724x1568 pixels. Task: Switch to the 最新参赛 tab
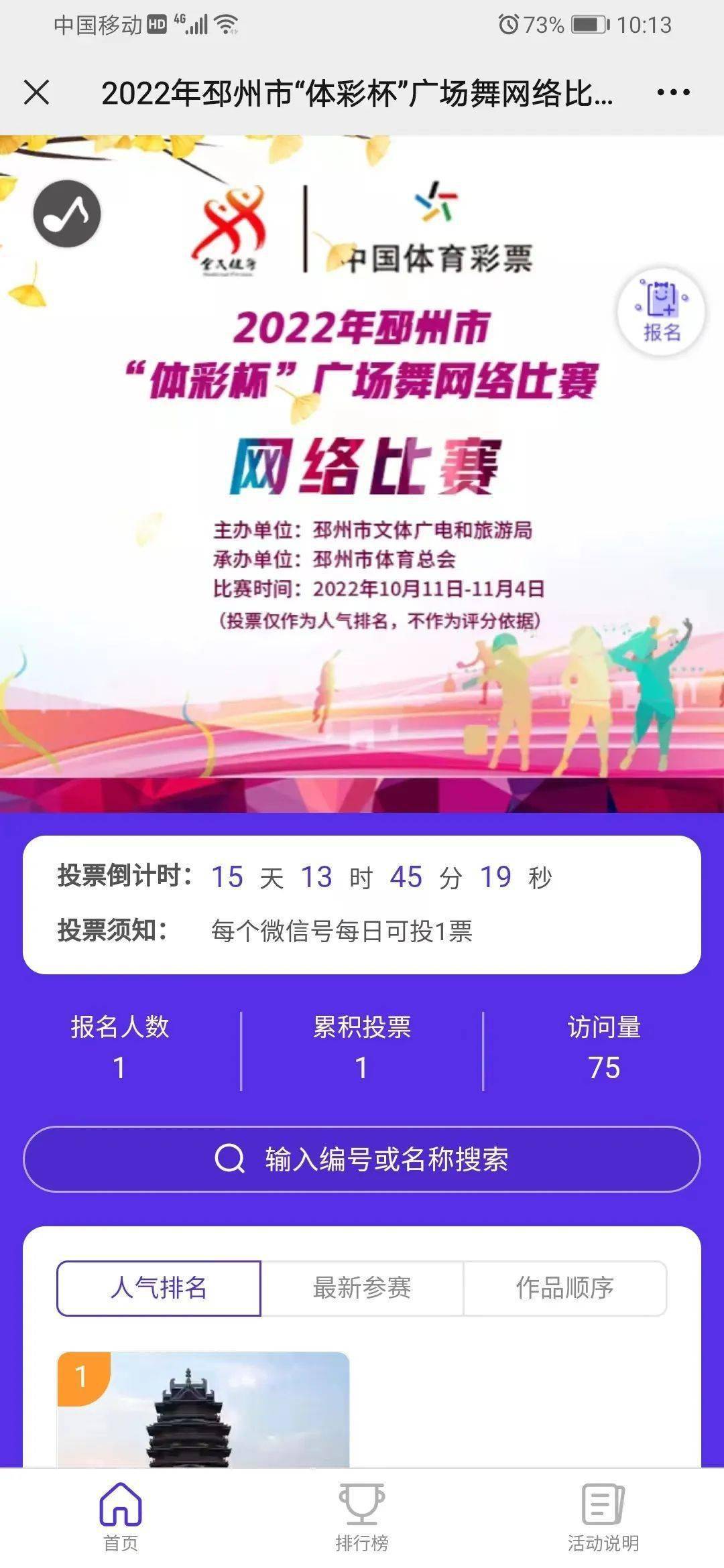[362, 1288]
